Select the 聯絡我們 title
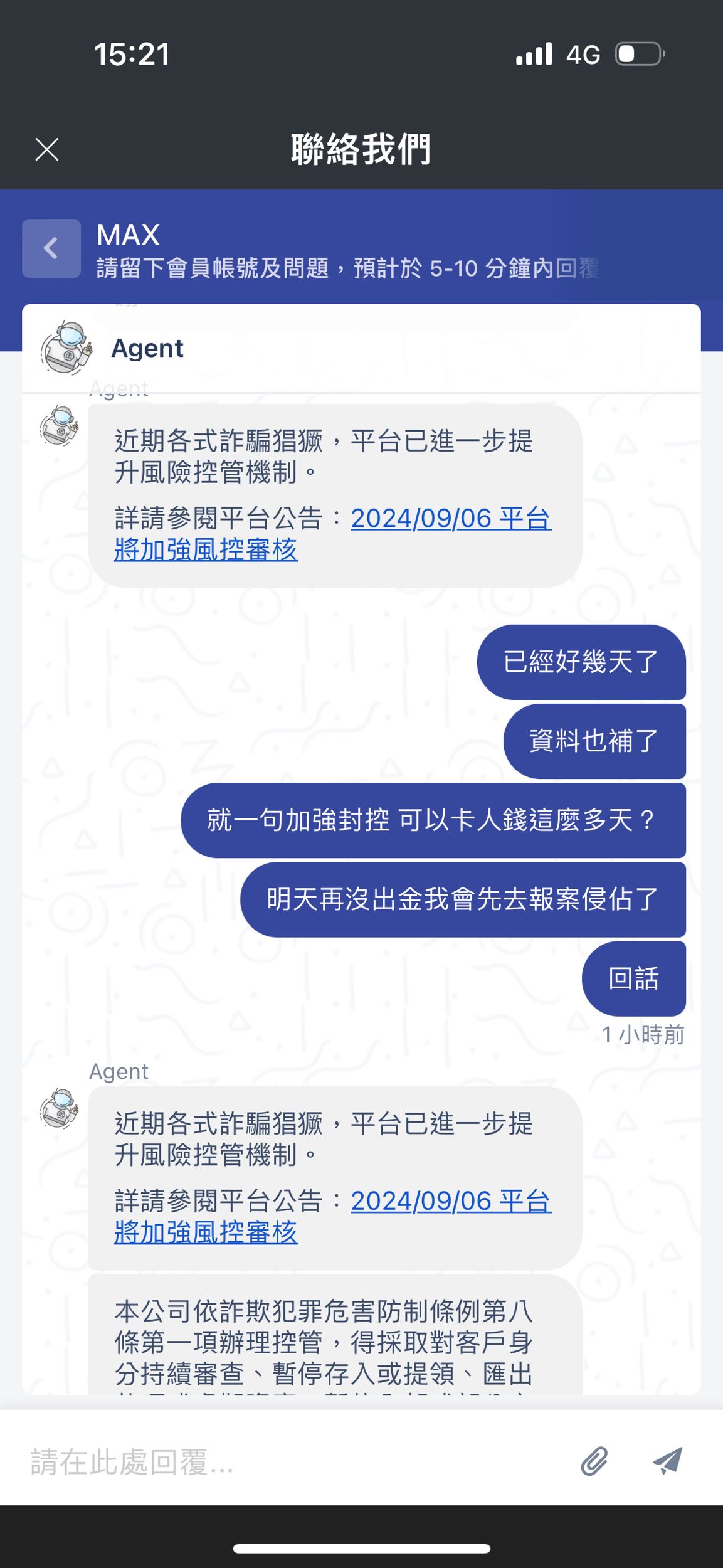Screen dimensions: 723x1568 (361, 149)
